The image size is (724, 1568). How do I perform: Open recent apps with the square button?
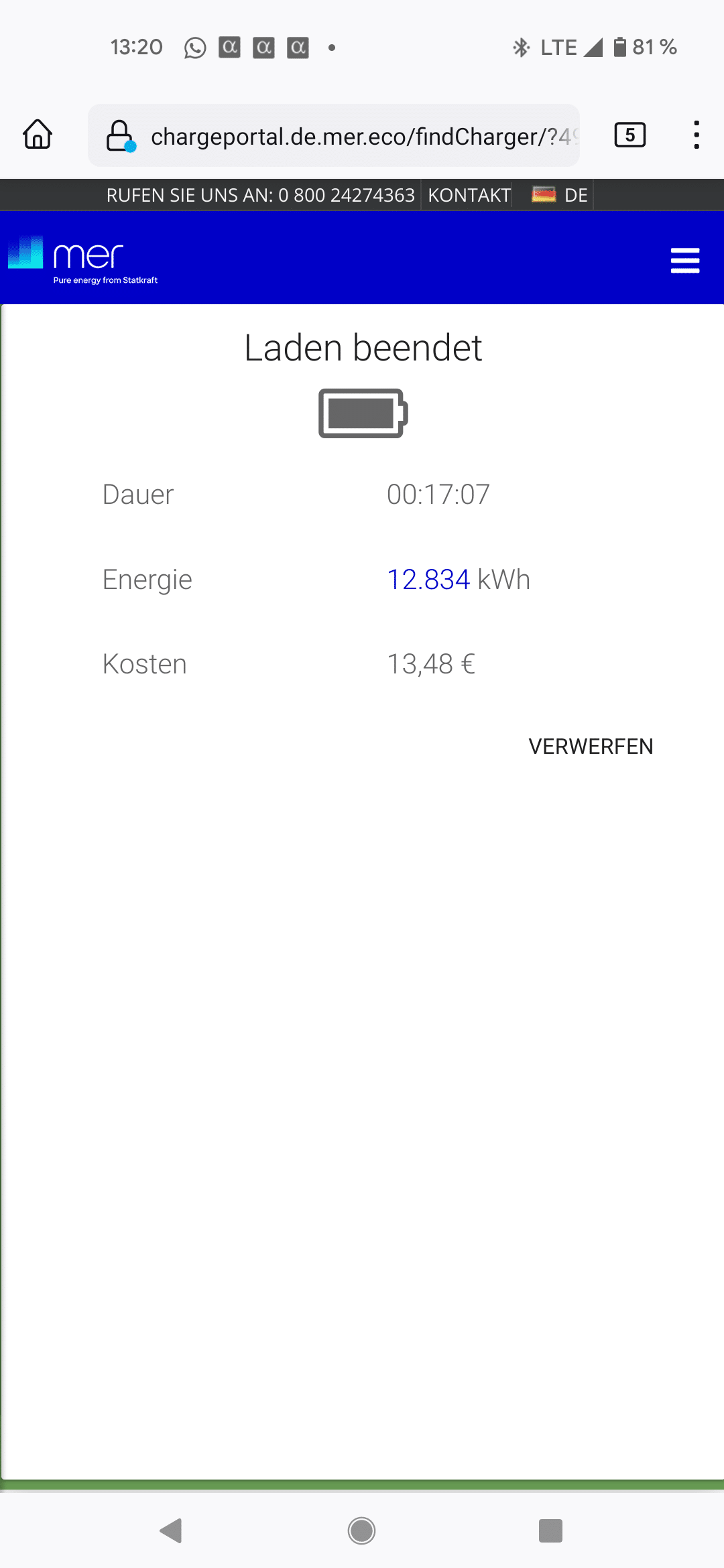click(550, 1530)
